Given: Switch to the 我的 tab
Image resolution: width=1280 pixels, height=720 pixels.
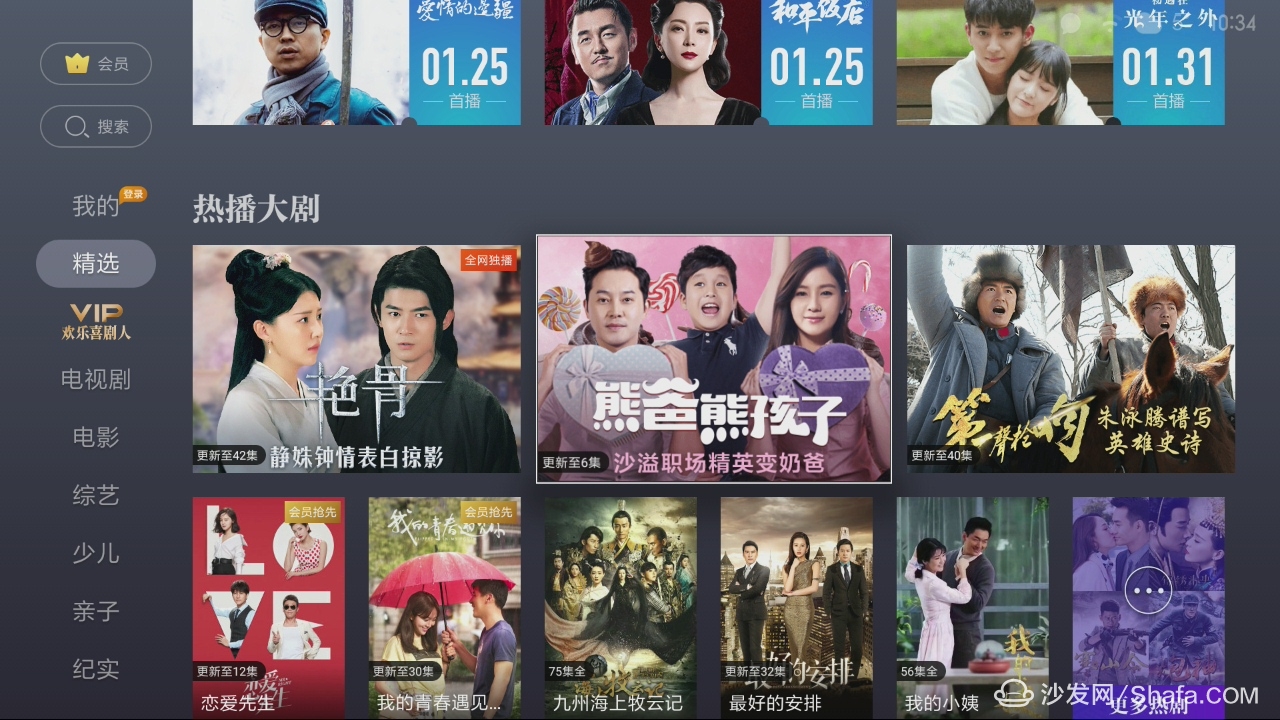Looking at the screenshot, I should 96,206.
